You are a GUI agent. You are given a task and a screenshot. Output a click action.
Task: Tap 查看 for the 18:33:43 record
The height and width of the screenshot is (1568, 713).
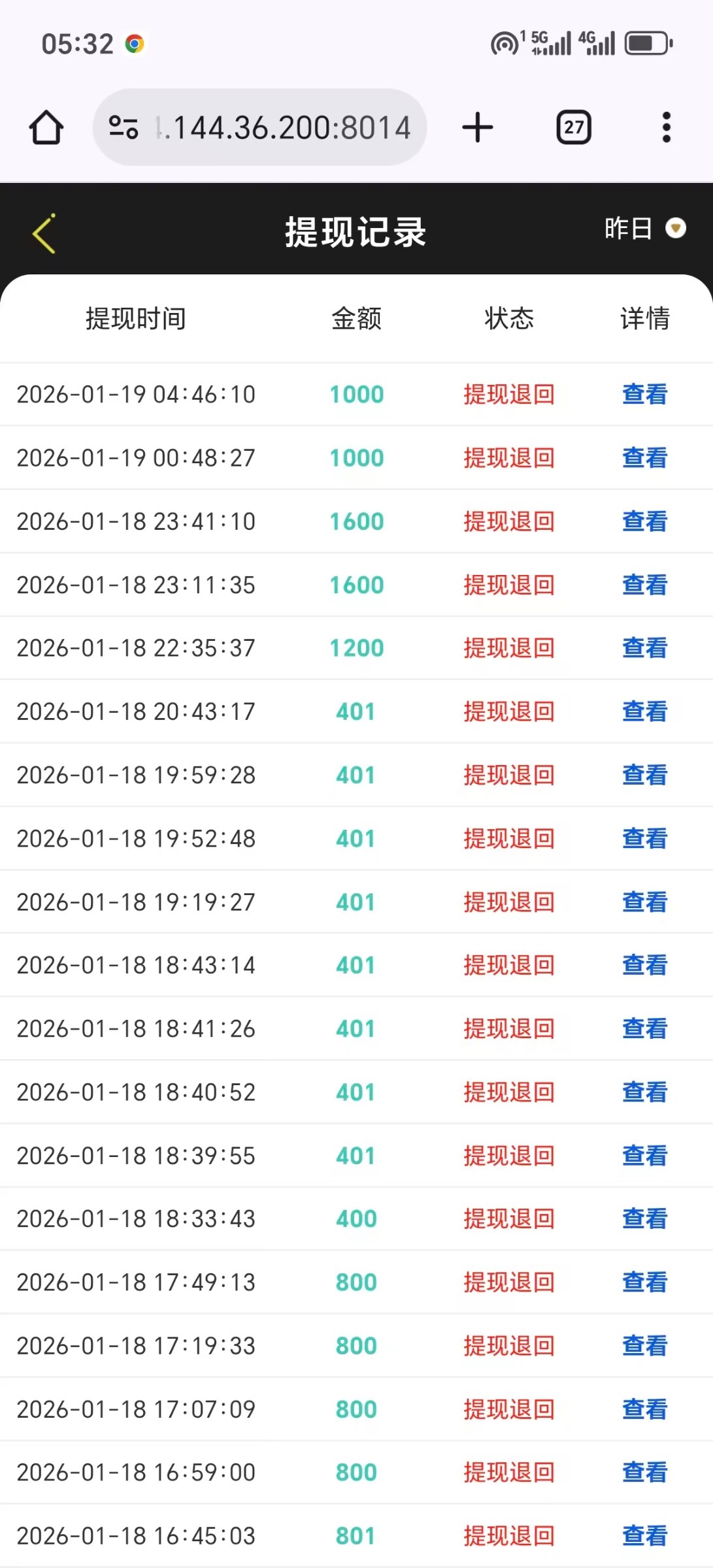pyautogui.click(x=644, y=1218)
